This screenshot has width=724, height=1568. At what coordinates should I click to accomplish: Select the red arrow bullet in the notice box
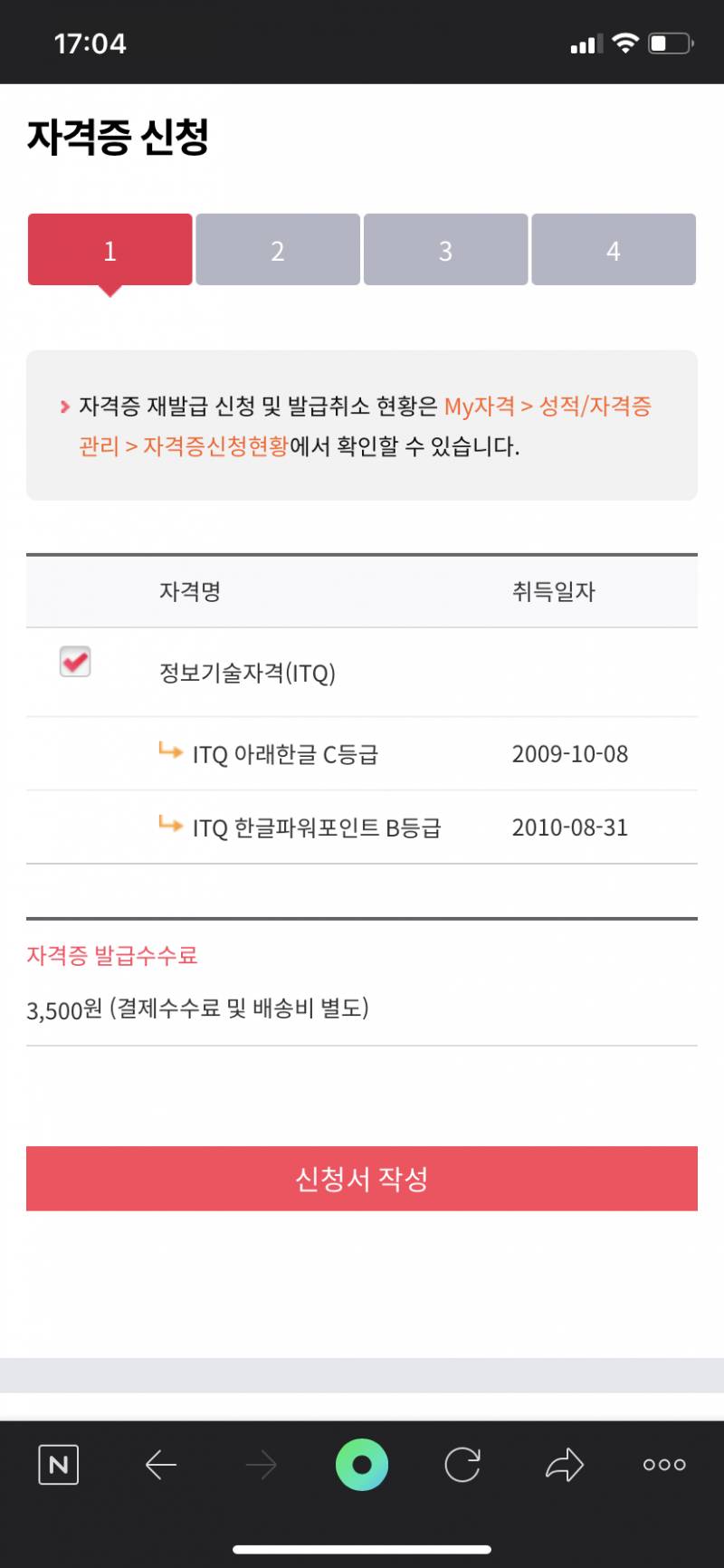tap(65, 406)
